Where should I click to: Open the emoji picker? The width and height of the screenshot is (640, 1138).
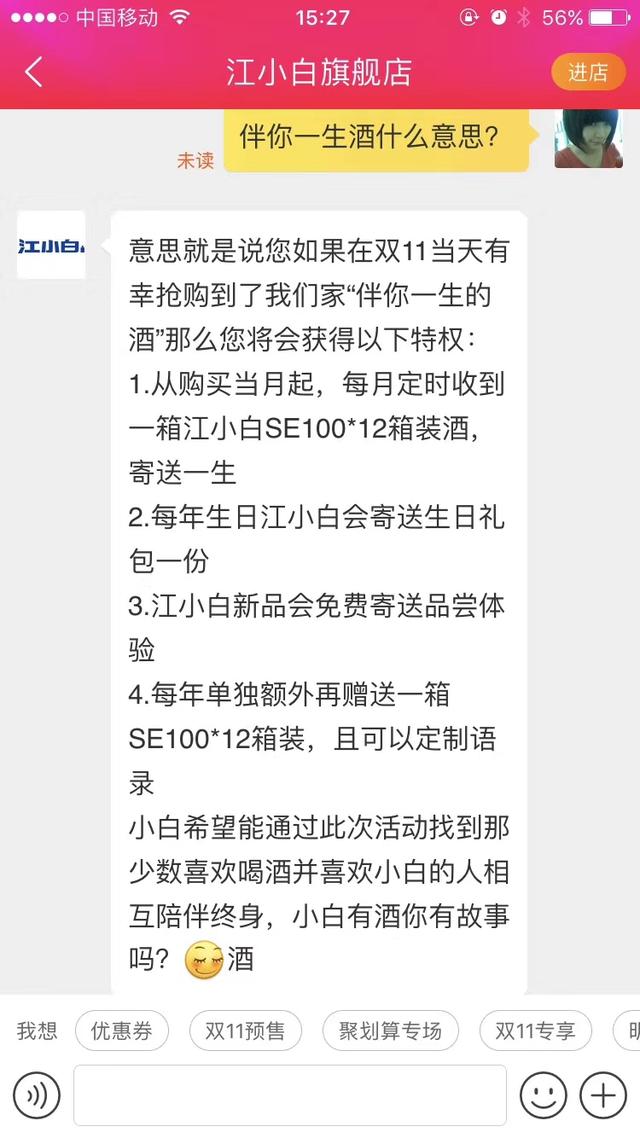(x=543, y=1095)
